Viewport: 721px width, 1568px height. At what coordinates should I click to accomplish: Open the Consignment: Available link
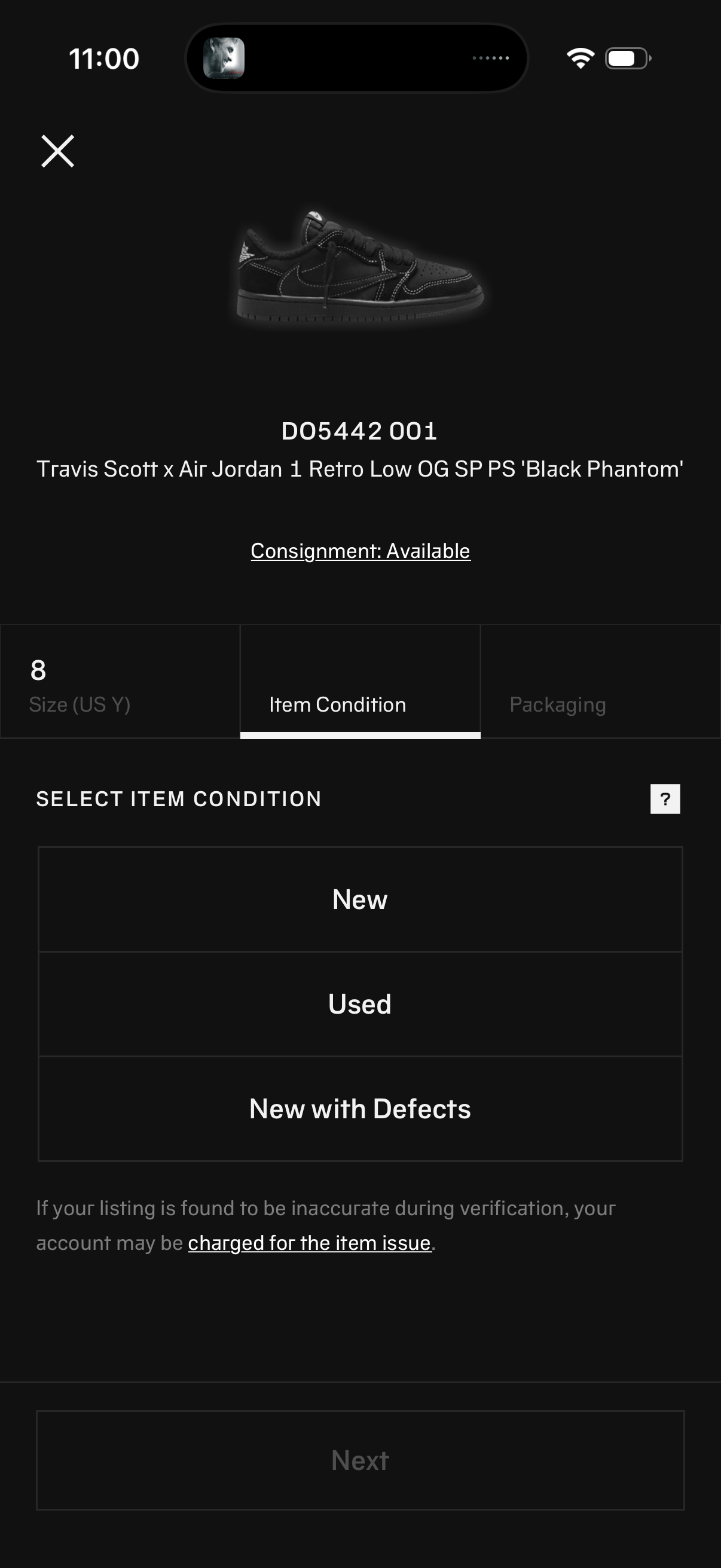pos(360,550)
